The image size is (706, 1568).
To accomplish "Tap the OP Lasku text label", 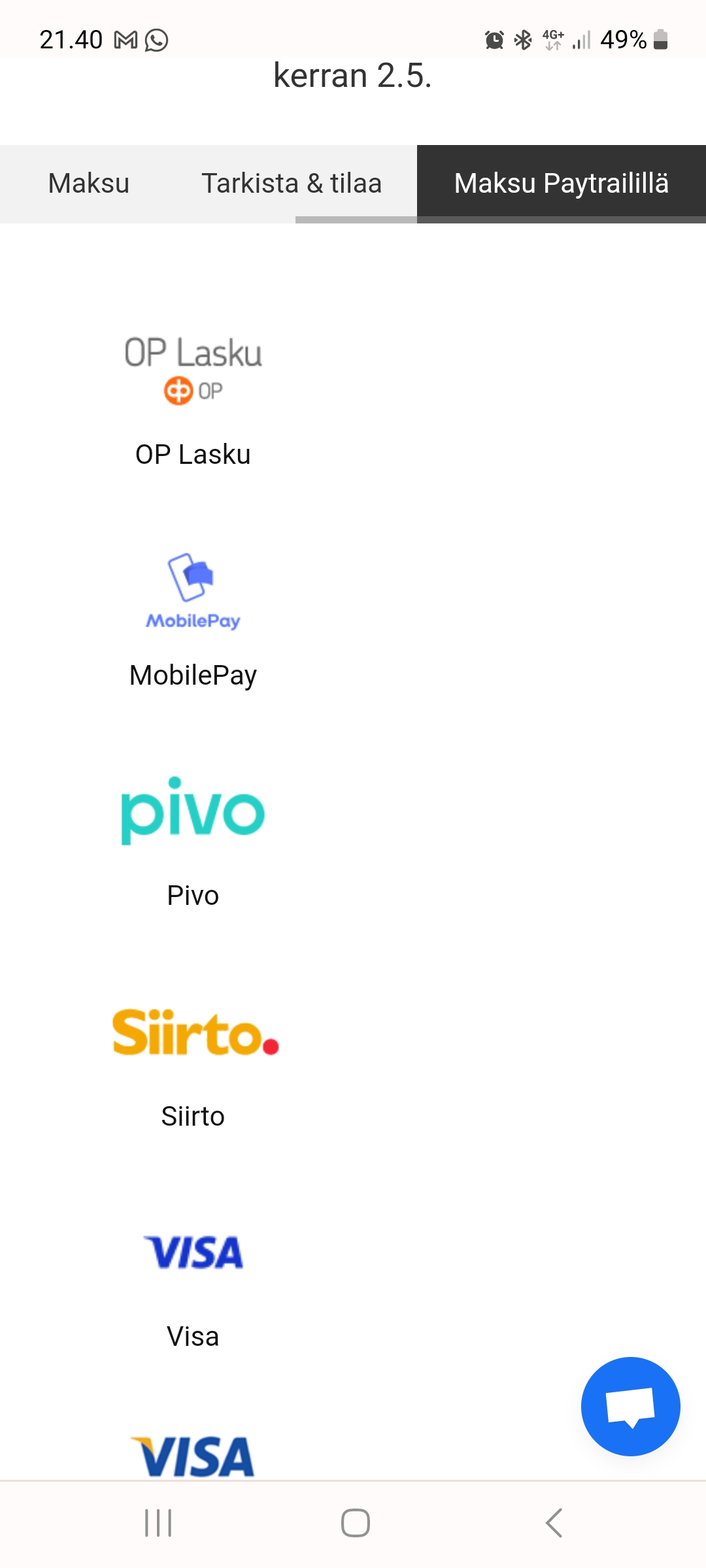I will (193, 454).
